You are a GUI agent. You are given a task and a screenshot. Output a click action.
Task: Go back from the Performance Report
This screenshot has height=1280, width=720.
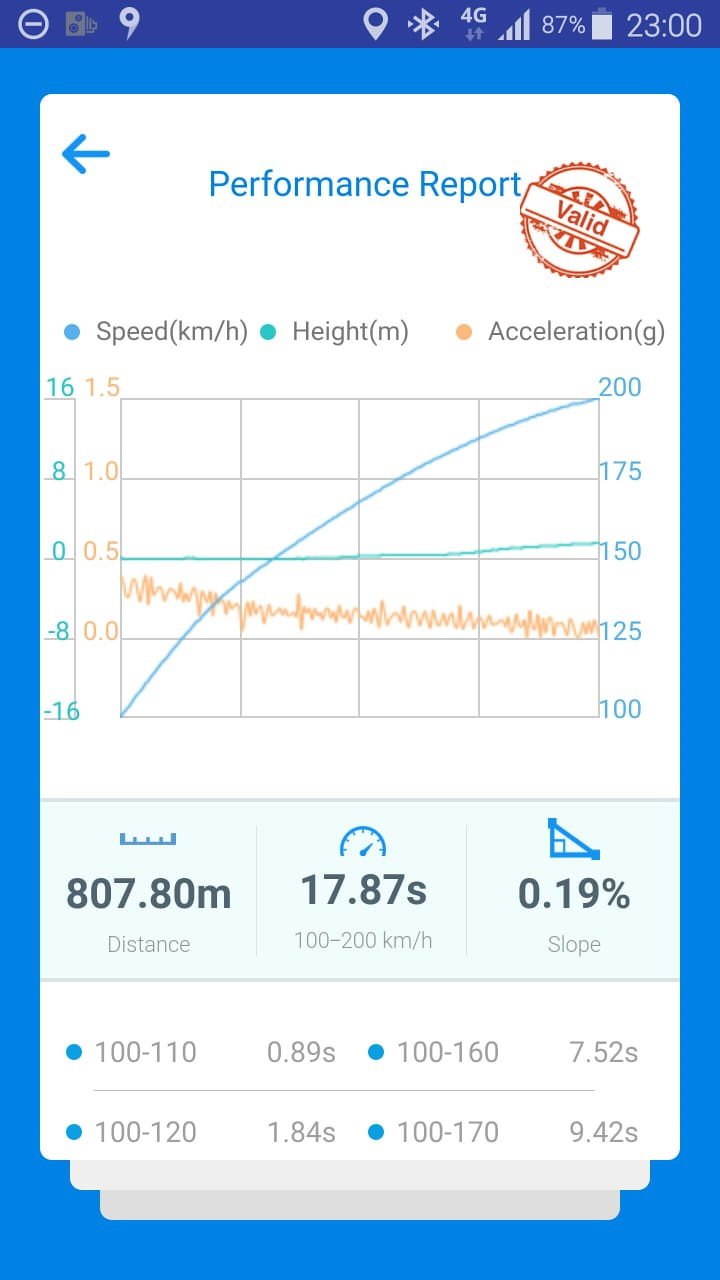tap(86, 155)
